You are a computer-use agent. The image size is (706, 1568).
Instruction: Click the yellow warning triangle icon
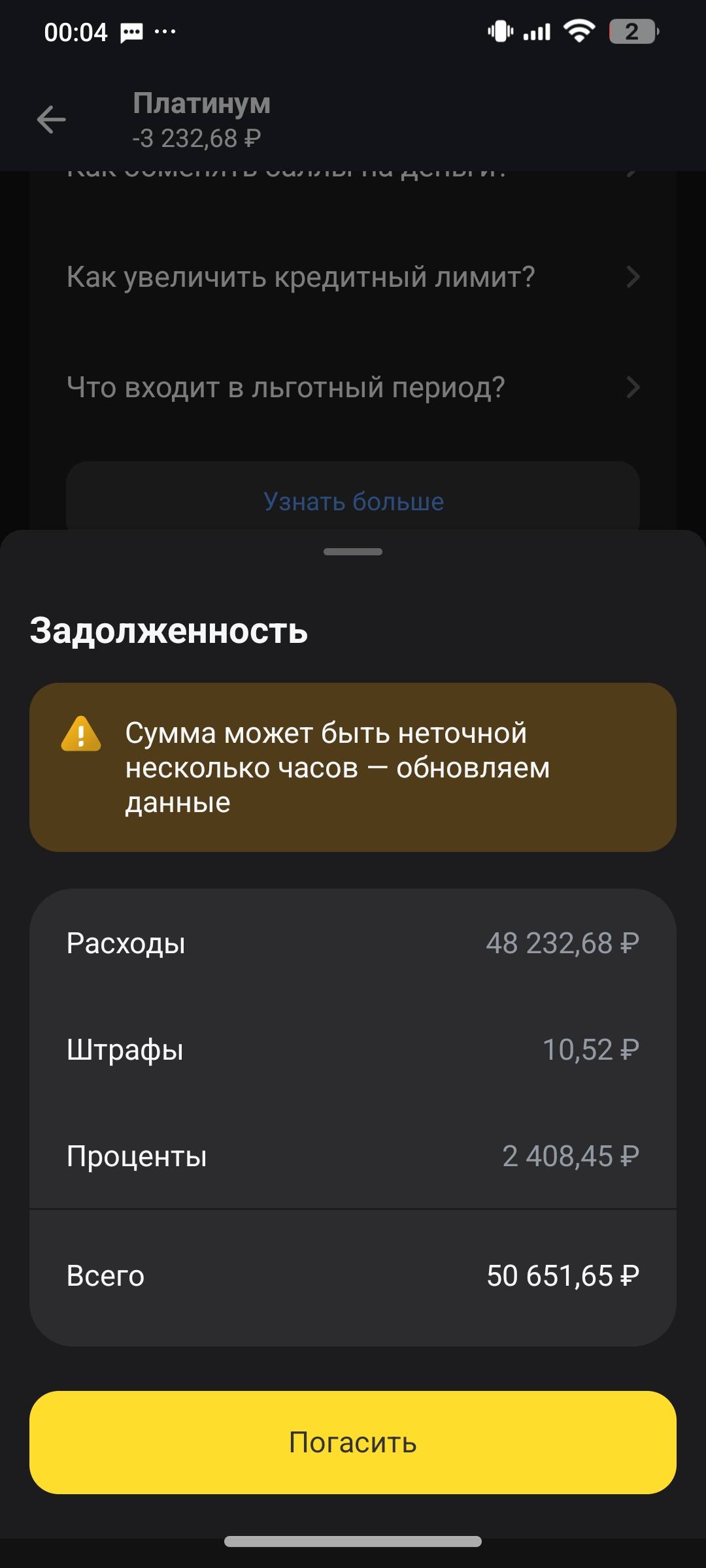(80, 737)
